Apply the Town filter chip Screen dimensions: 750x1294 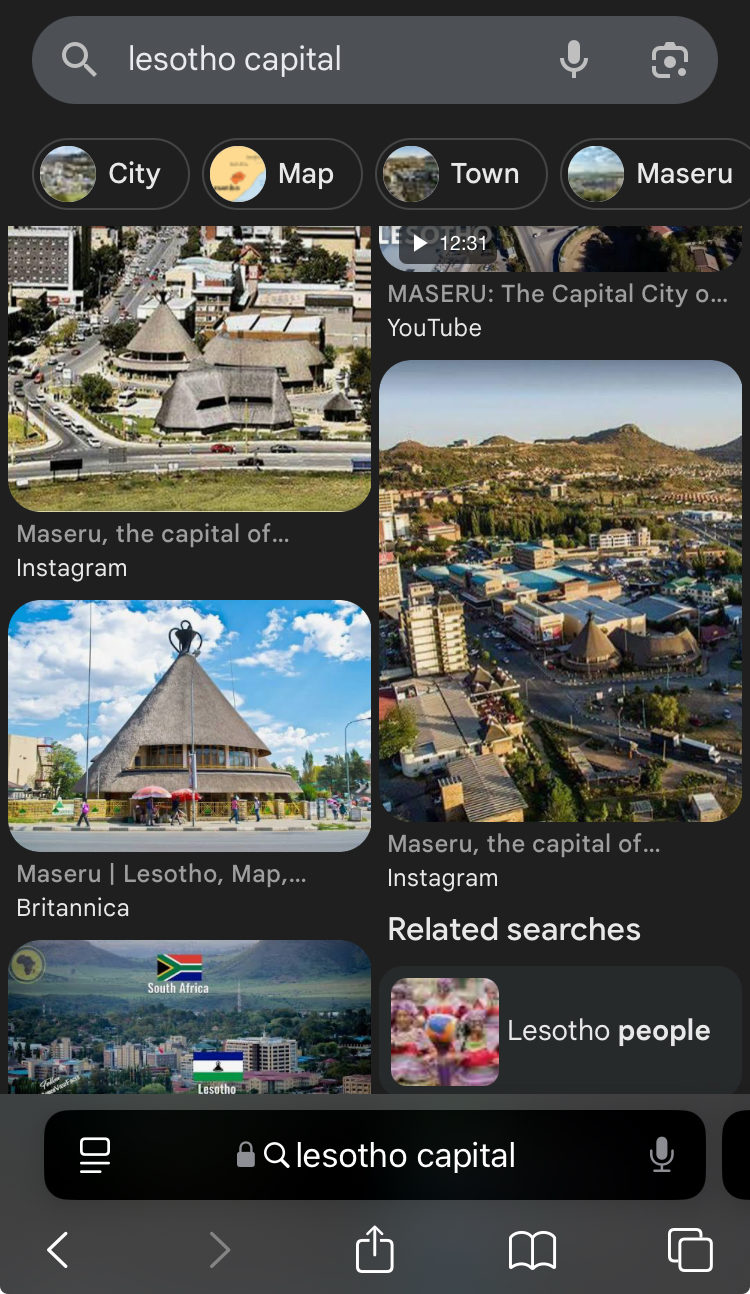(x=461, y=174)
